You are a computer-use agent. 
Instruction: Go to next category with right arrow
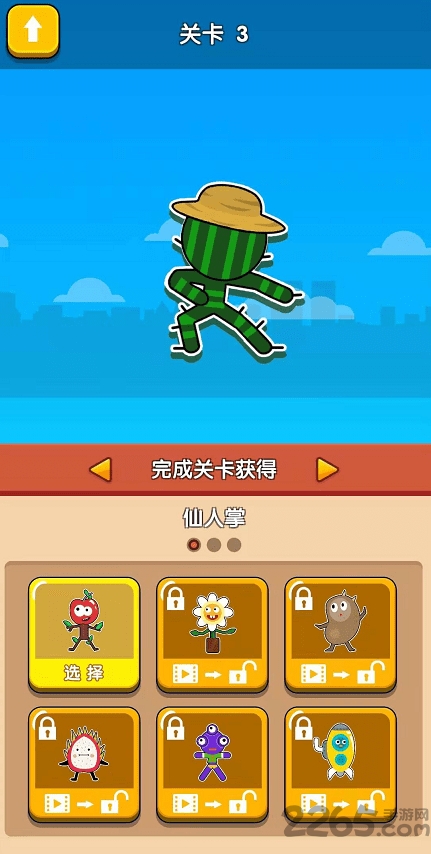[327, 469]
